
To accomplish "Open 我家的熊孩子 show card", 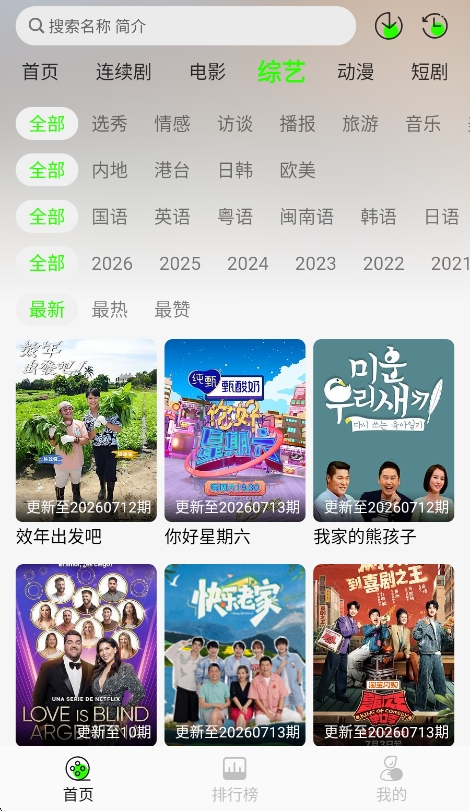I will pos(384,443).
